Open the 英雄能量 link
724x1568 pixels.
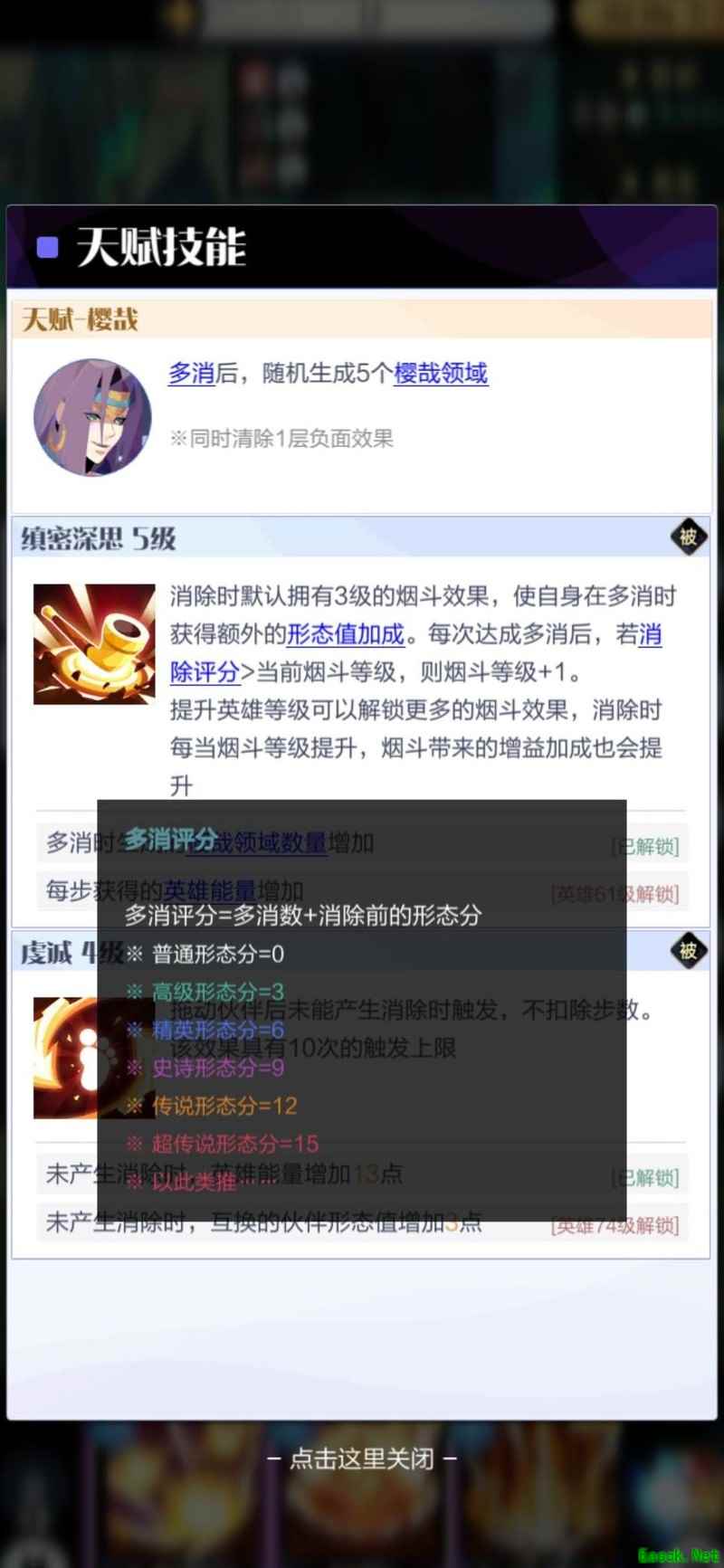210,891
